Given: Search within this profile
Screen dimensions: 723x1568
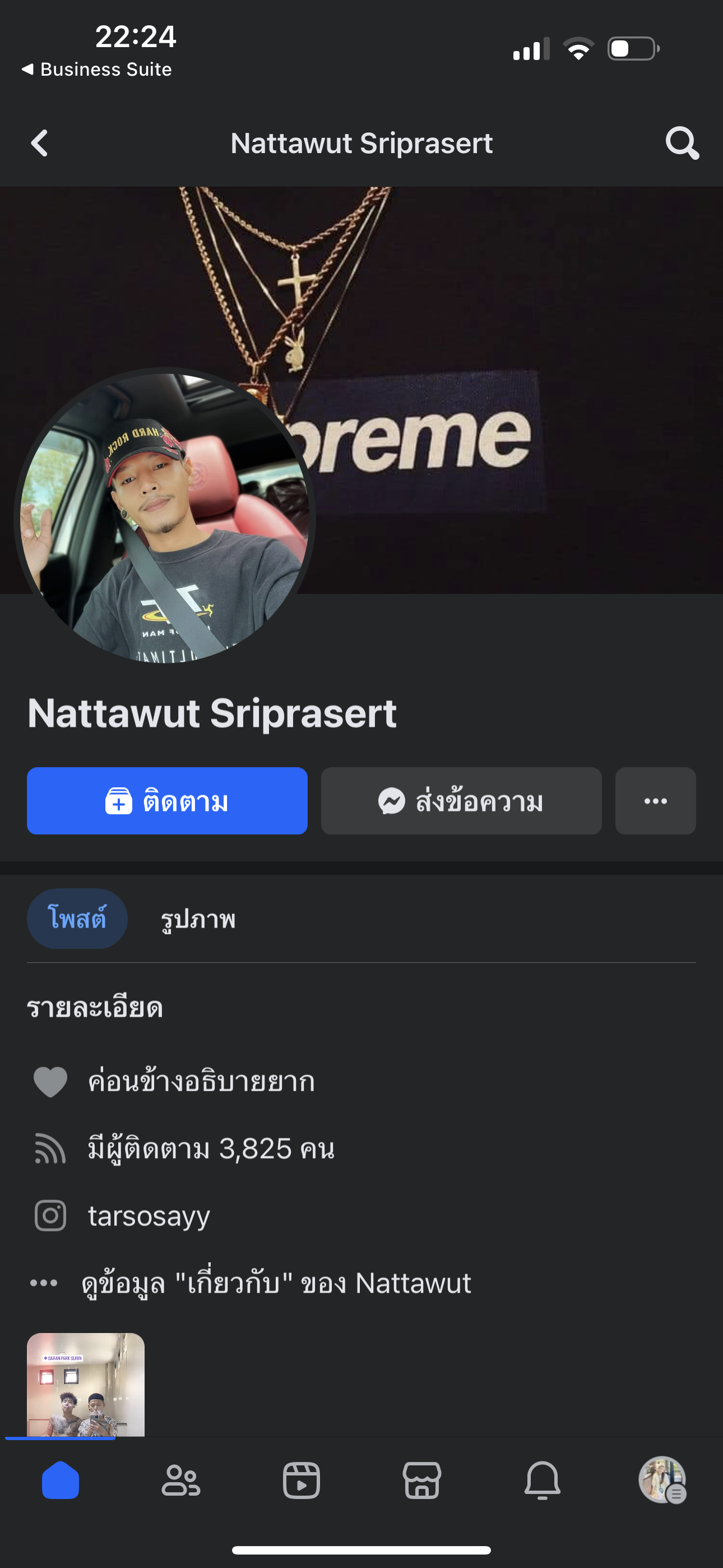Looking at the screenshot, I should click(x=682, y=144).
